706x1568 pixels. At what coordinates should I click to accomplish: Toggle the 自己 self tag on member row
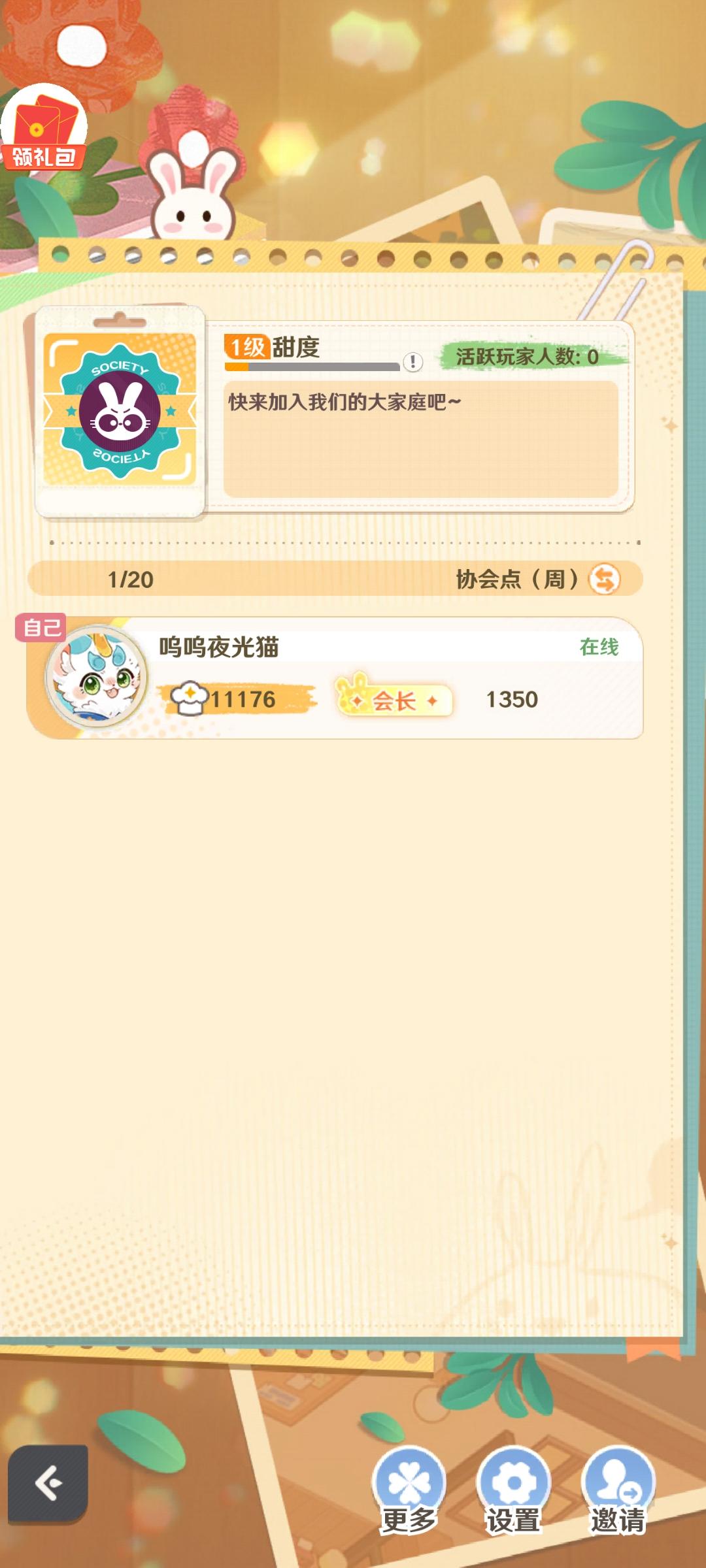click(x=41, y=626)
